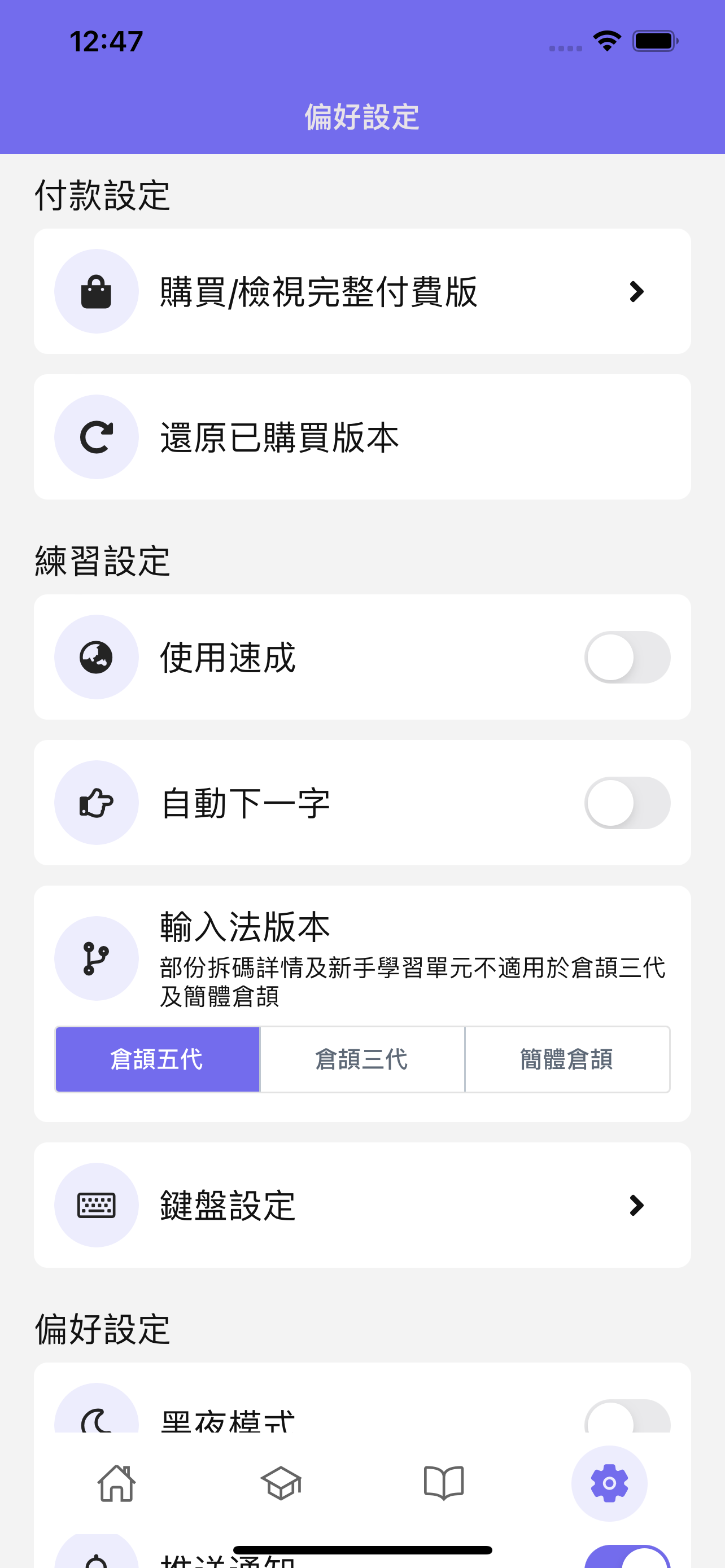This screenshot has width=725, height=1568.
Task: Open the home tab in bottom navigation
Action: pyautogui.click(x=116, y=1484)
